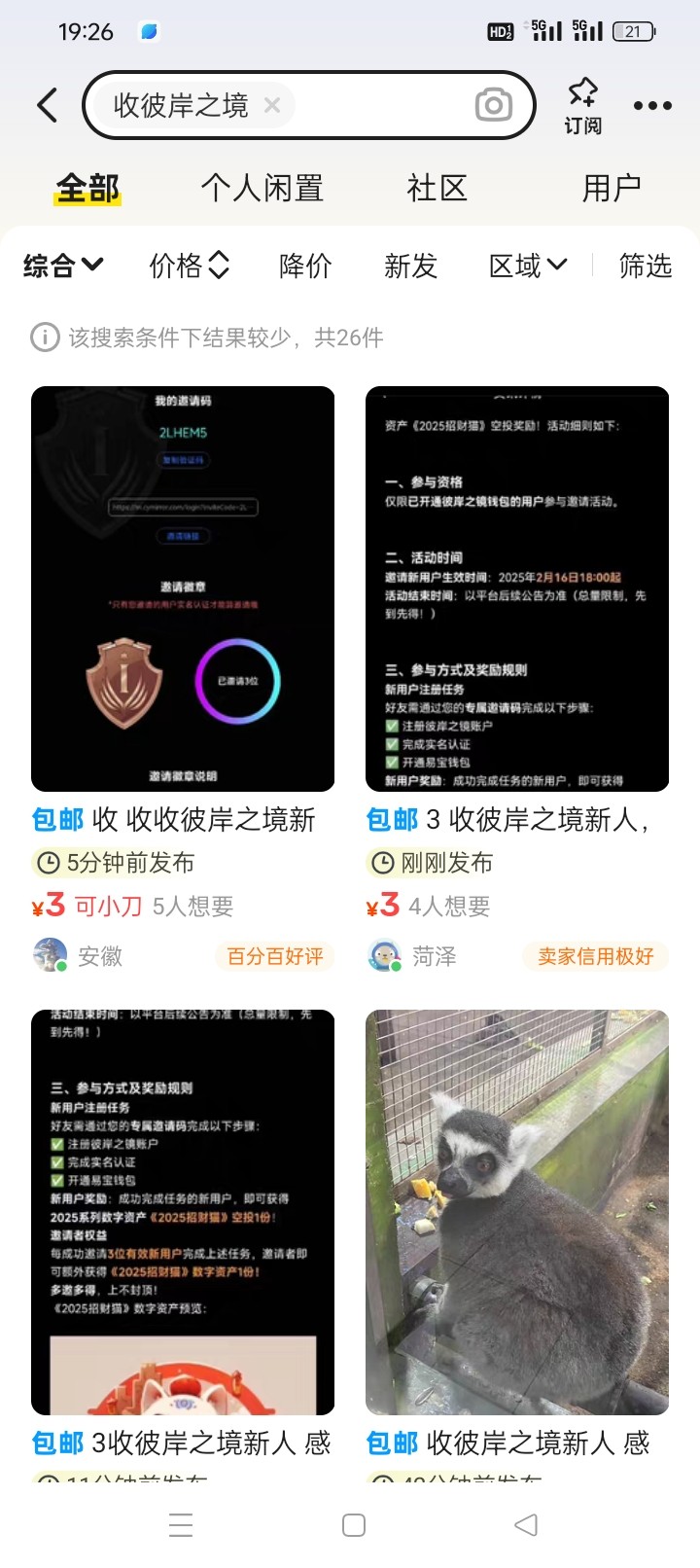Switch to the 社区 tab
The image size is (700, 1568).
click(x=437, y=188)
